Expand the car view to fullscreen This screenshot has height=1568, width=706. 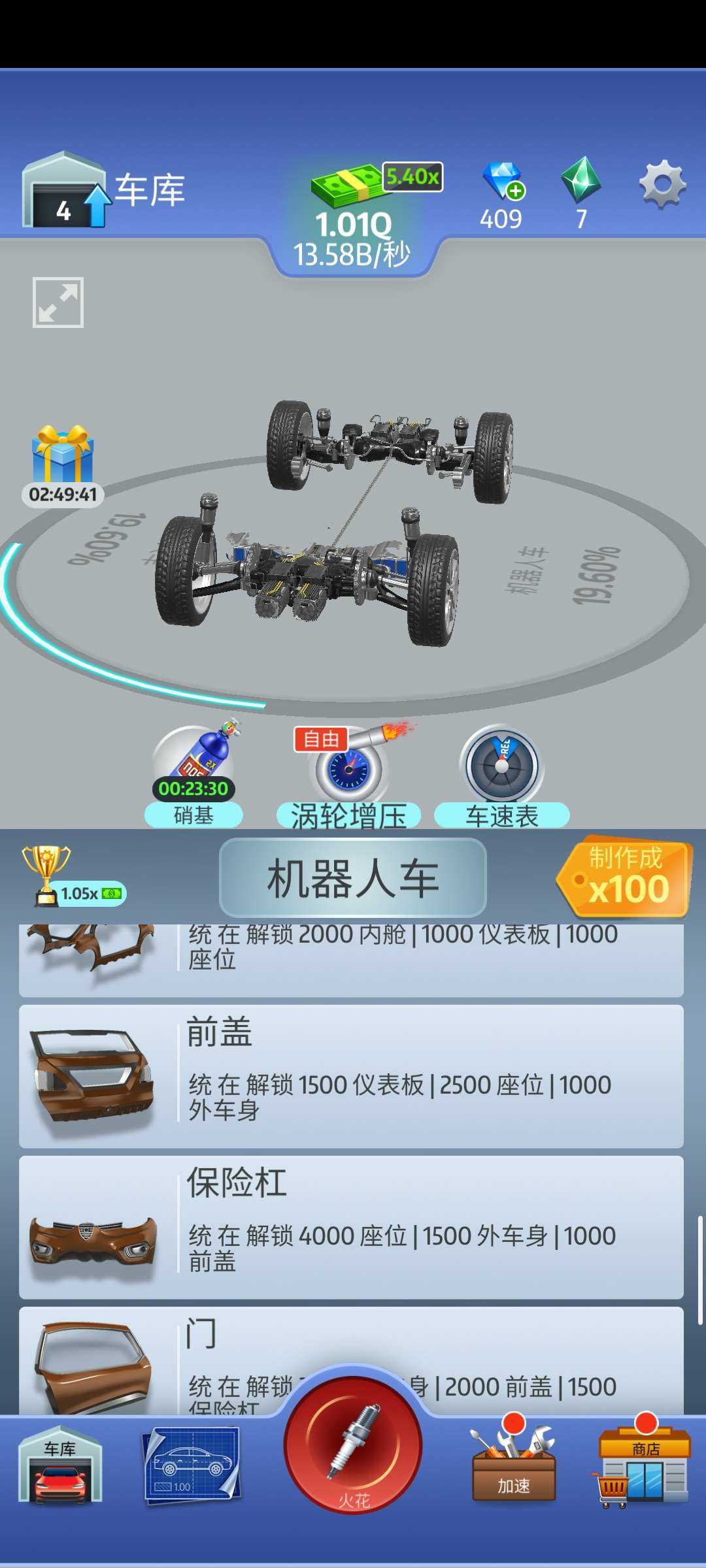(x=58, y=302)
